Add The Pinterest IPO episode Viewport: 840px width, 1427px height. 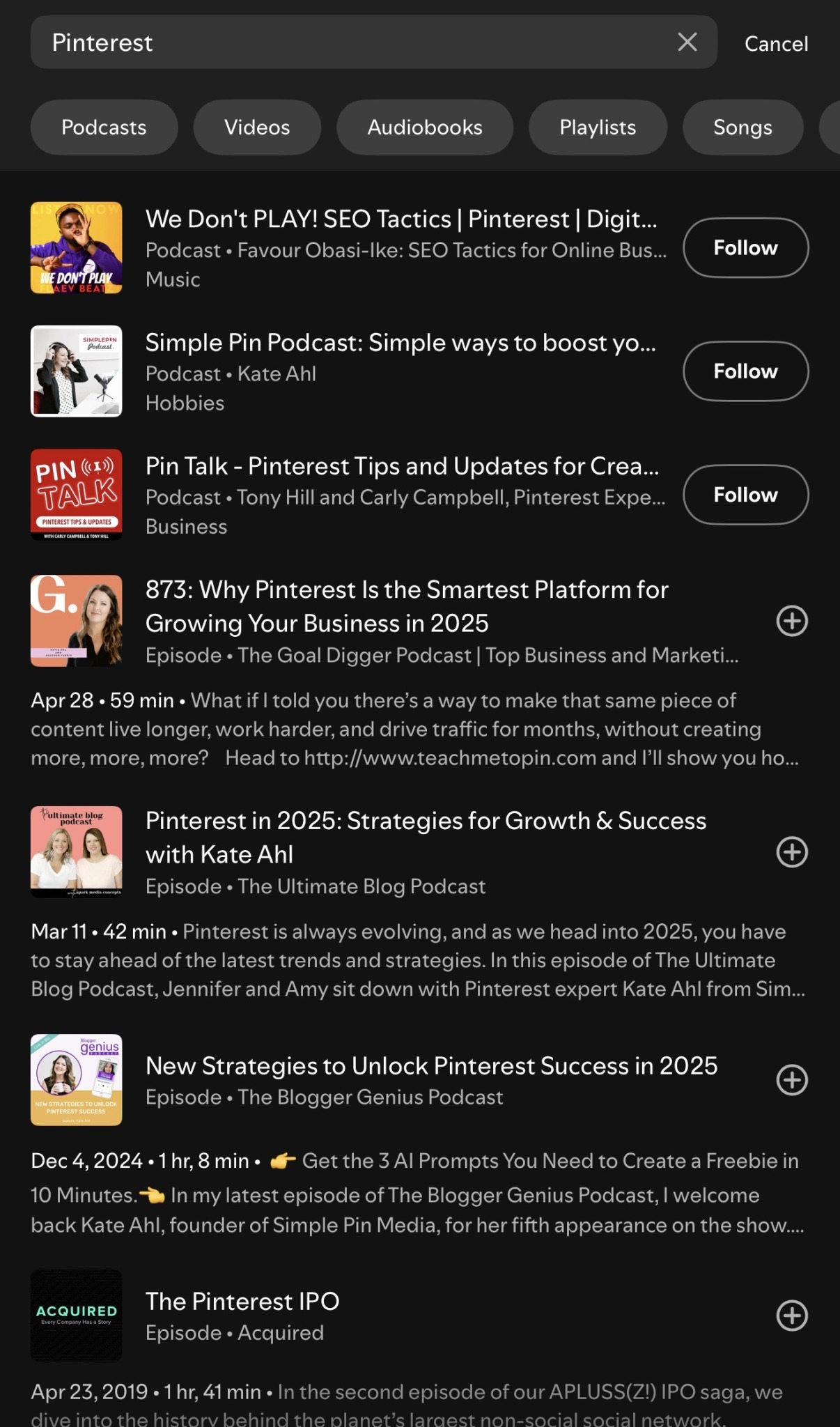pos(792,1316)
